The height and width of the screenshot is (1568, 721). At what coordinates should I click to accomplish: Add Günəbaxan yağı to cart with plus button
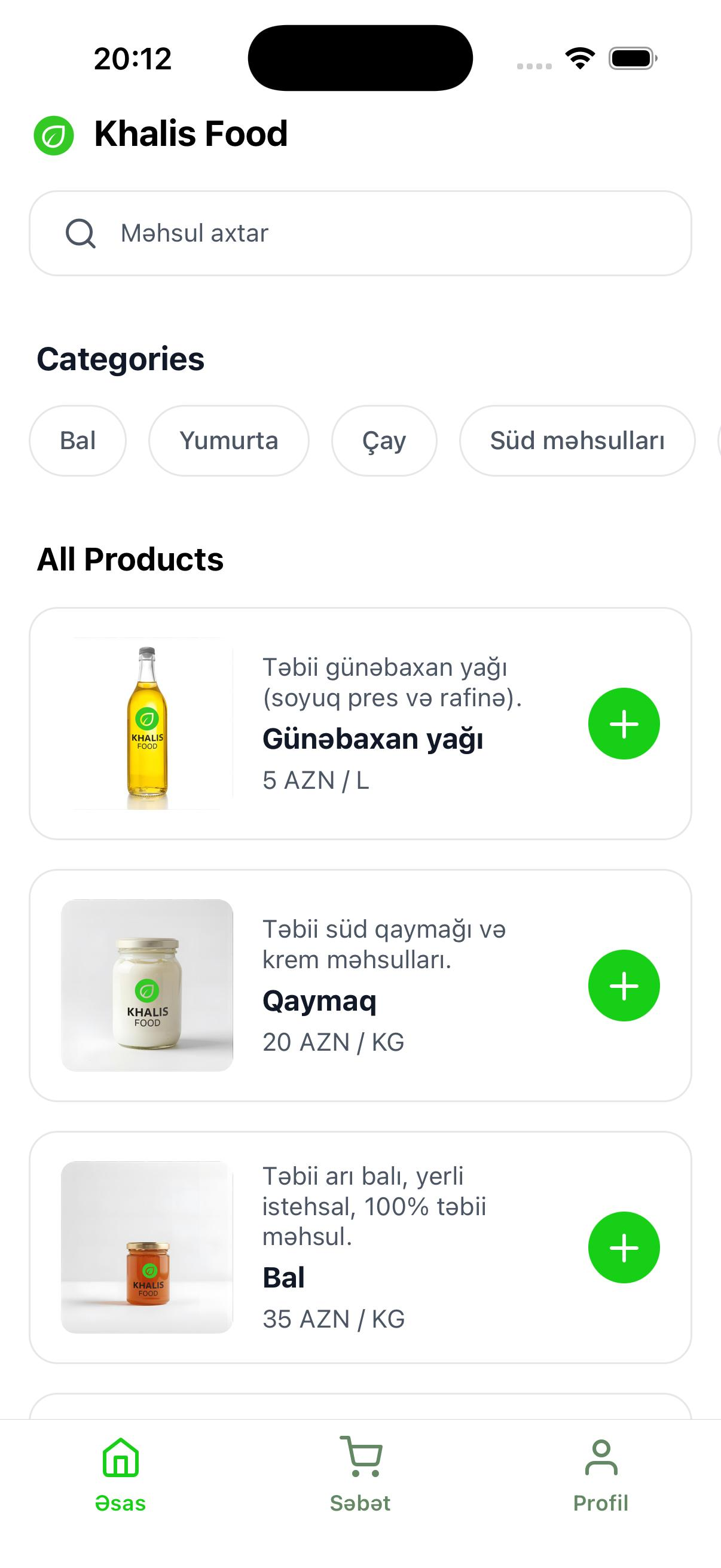click(624, 724)
